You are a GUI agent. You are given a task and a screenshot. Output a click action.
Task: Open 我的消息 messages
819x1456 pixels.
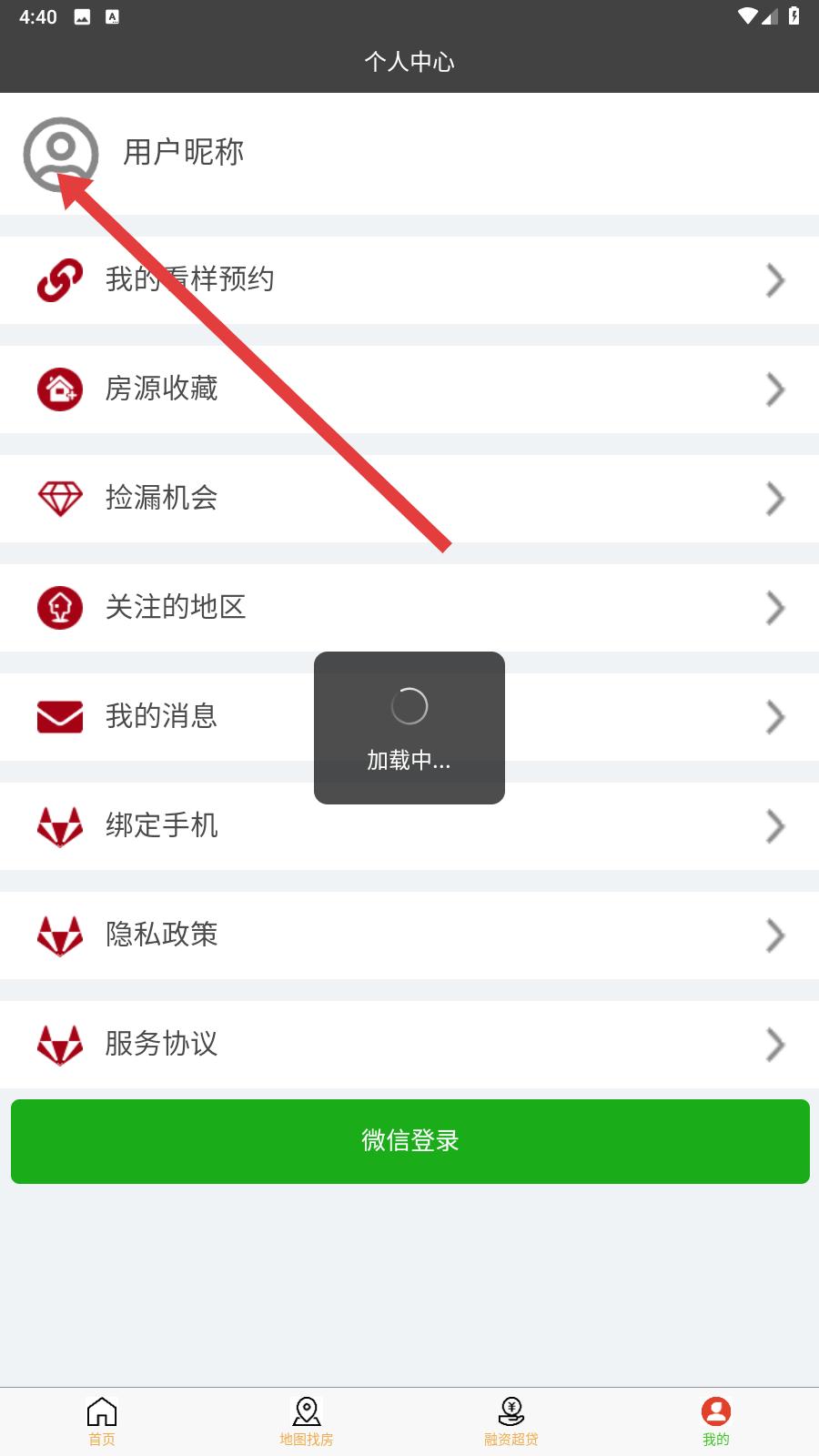409,717
